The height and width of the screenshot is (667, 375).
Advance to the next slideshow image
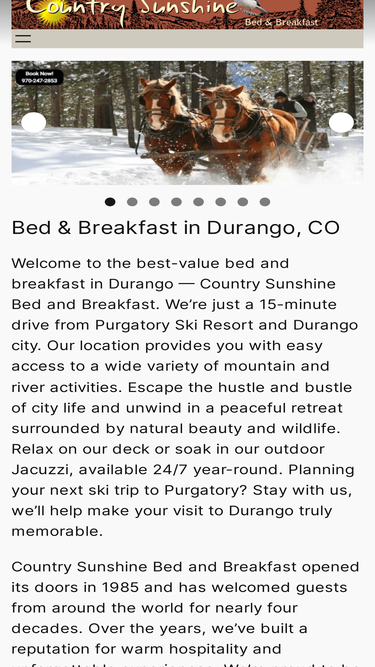point(341,123)
